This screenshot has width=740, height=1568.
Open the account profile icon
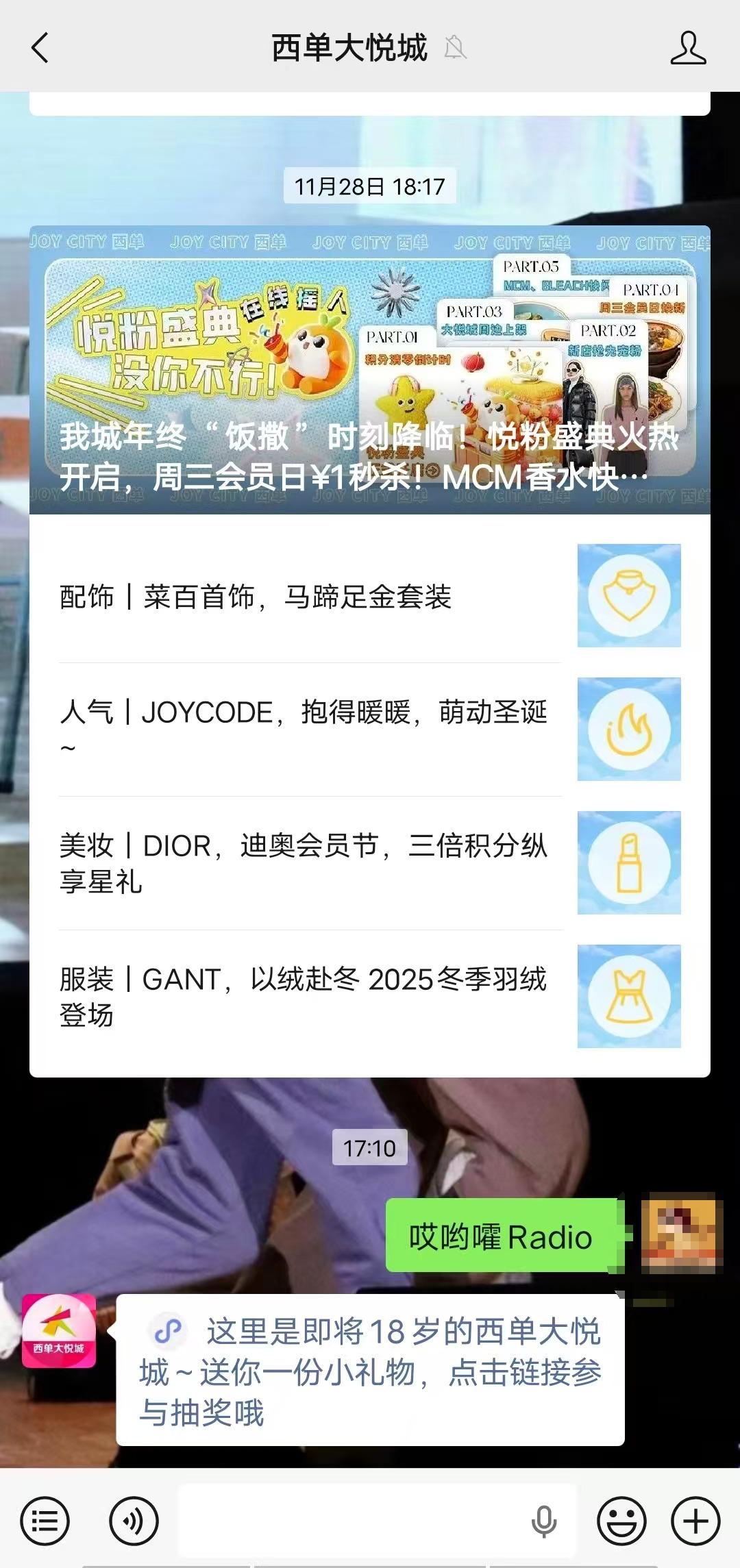point(688,48)
